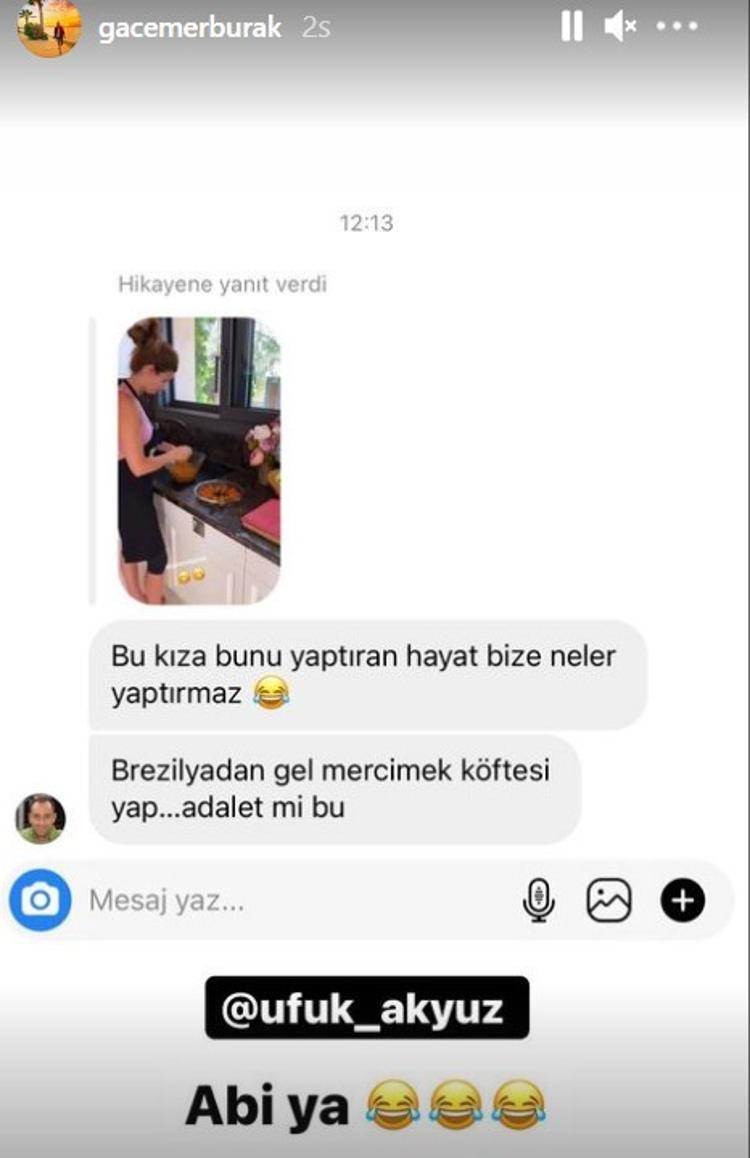The width and height of the screenshot is (750, 1158).
Task: Open the @ufuk_akyuz mention
Action: point(367,1009)
